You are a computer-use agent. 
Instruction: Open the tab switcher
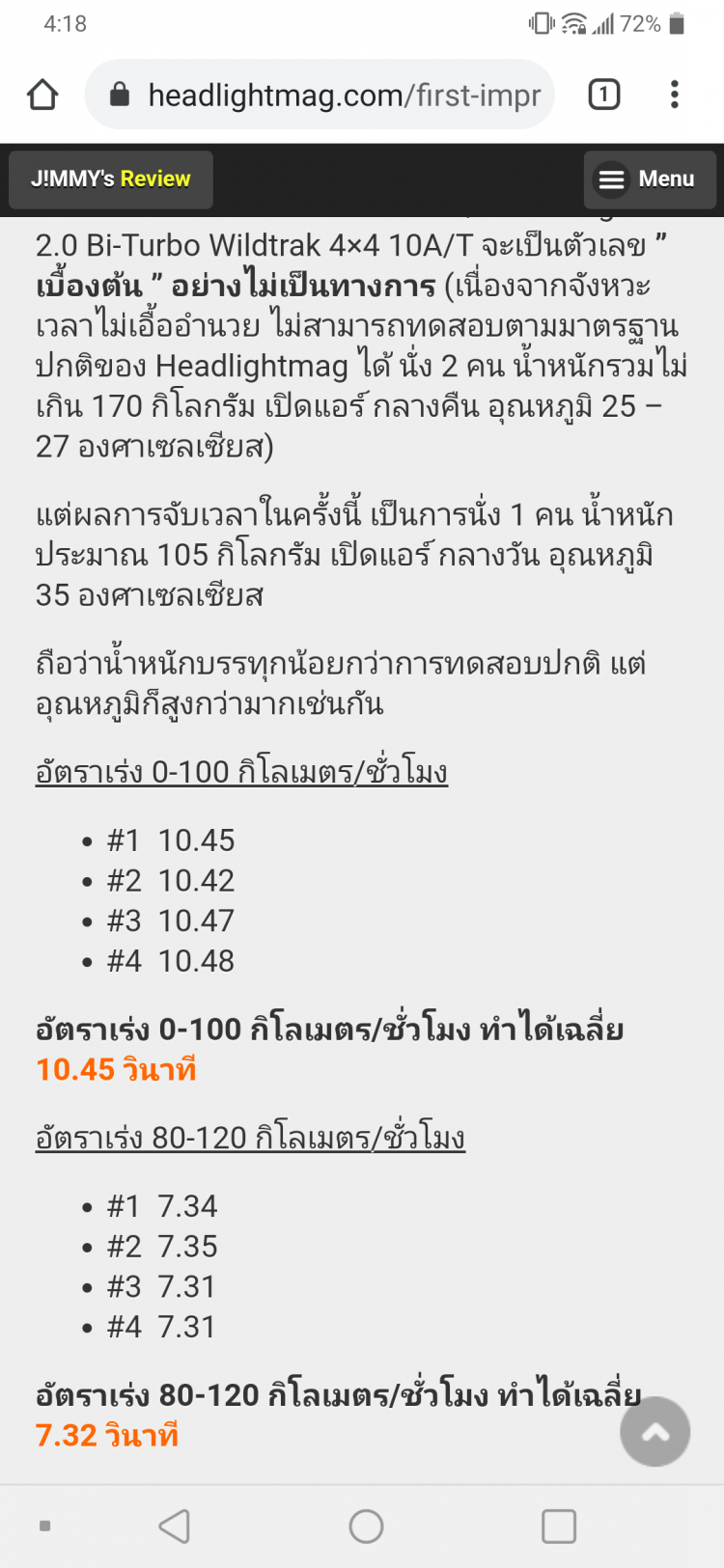pyautogui.click(x=604, y=95)
